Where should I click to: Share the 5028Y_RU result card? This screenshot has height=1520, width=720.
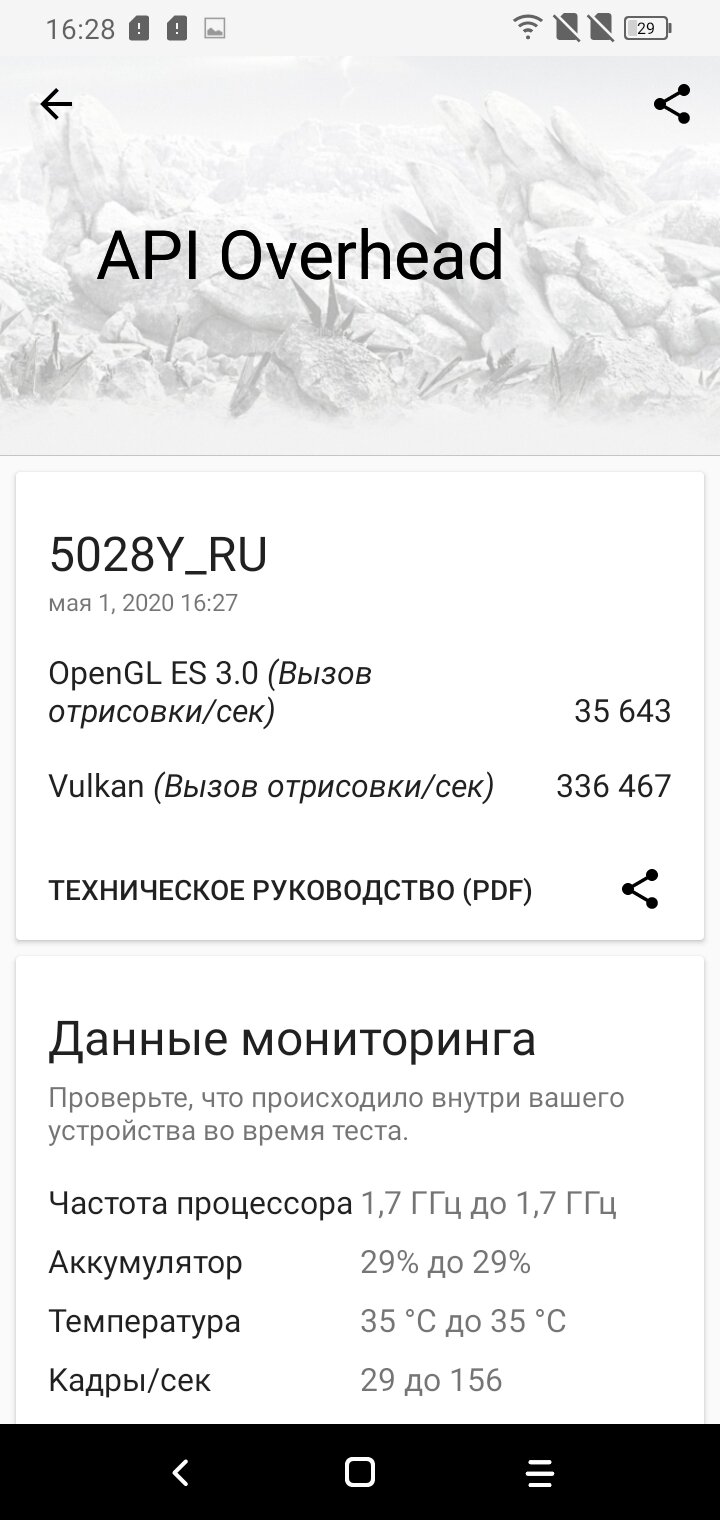click(640, 889)
